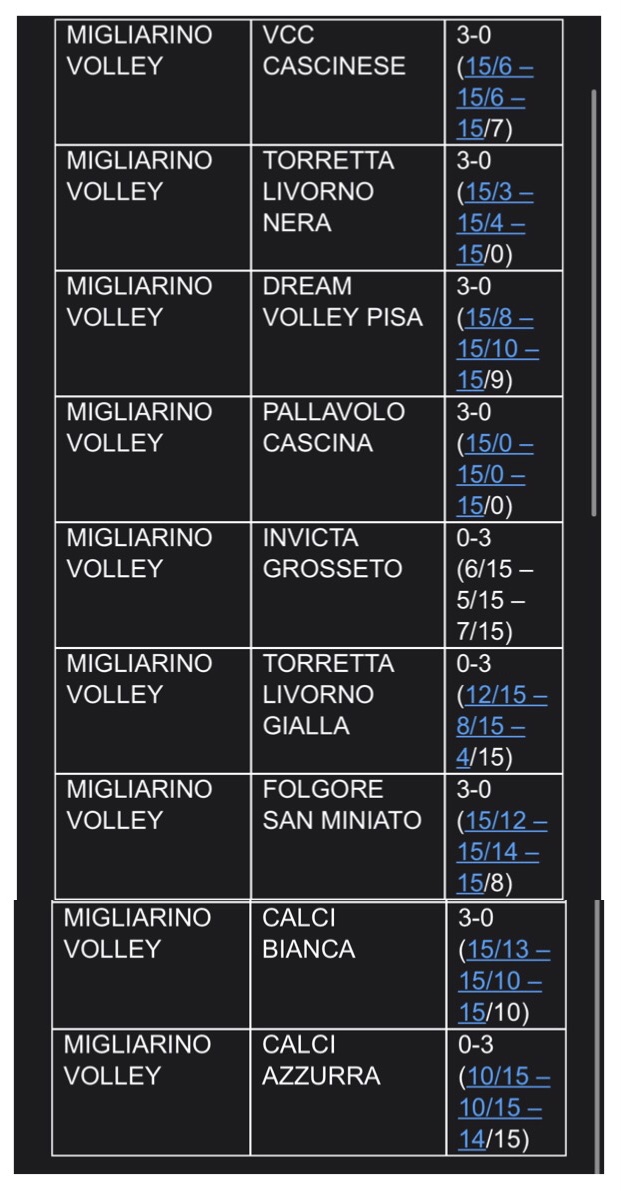
Task: Open the Torretta Livorno Gialla score link
Action: (501, 727)
